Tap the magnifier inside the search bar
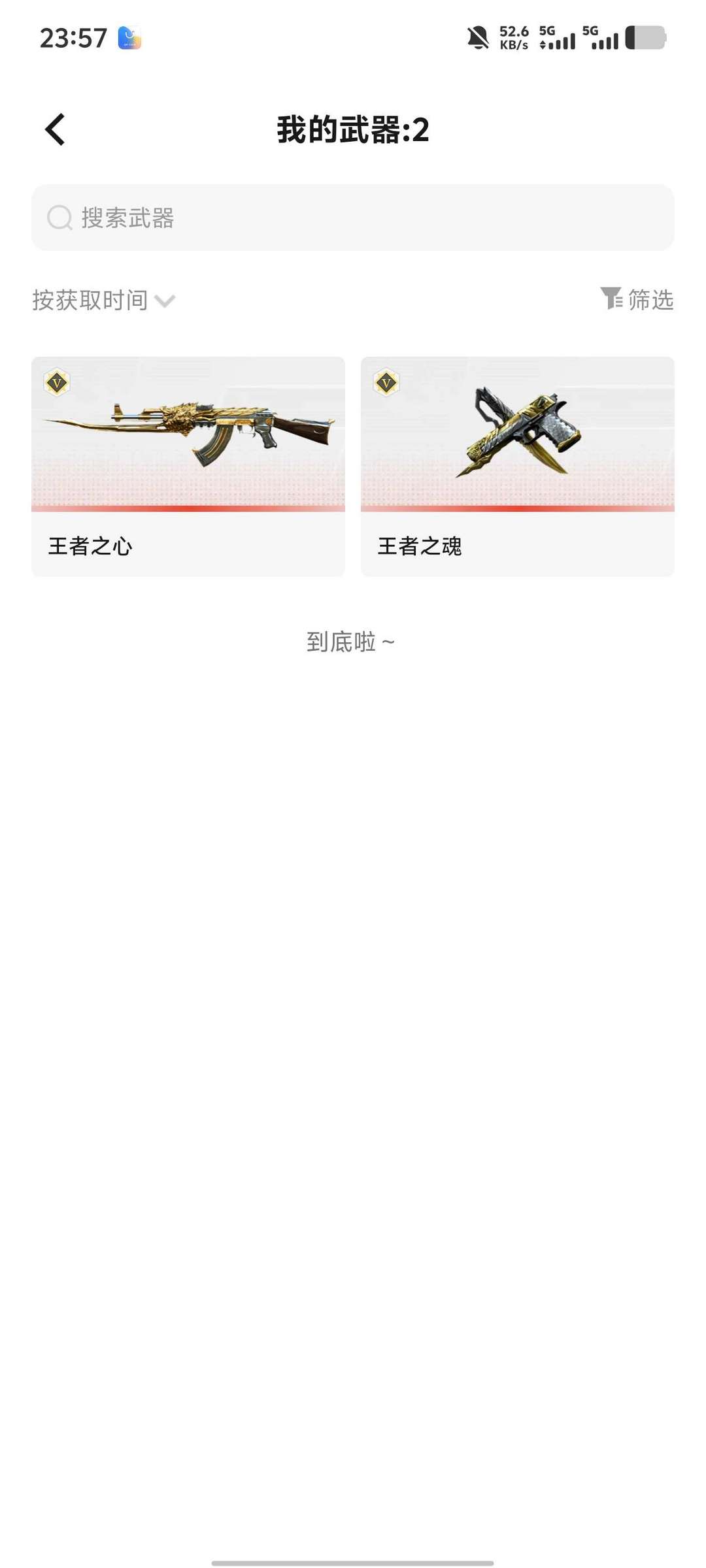 tap(59, 218)
